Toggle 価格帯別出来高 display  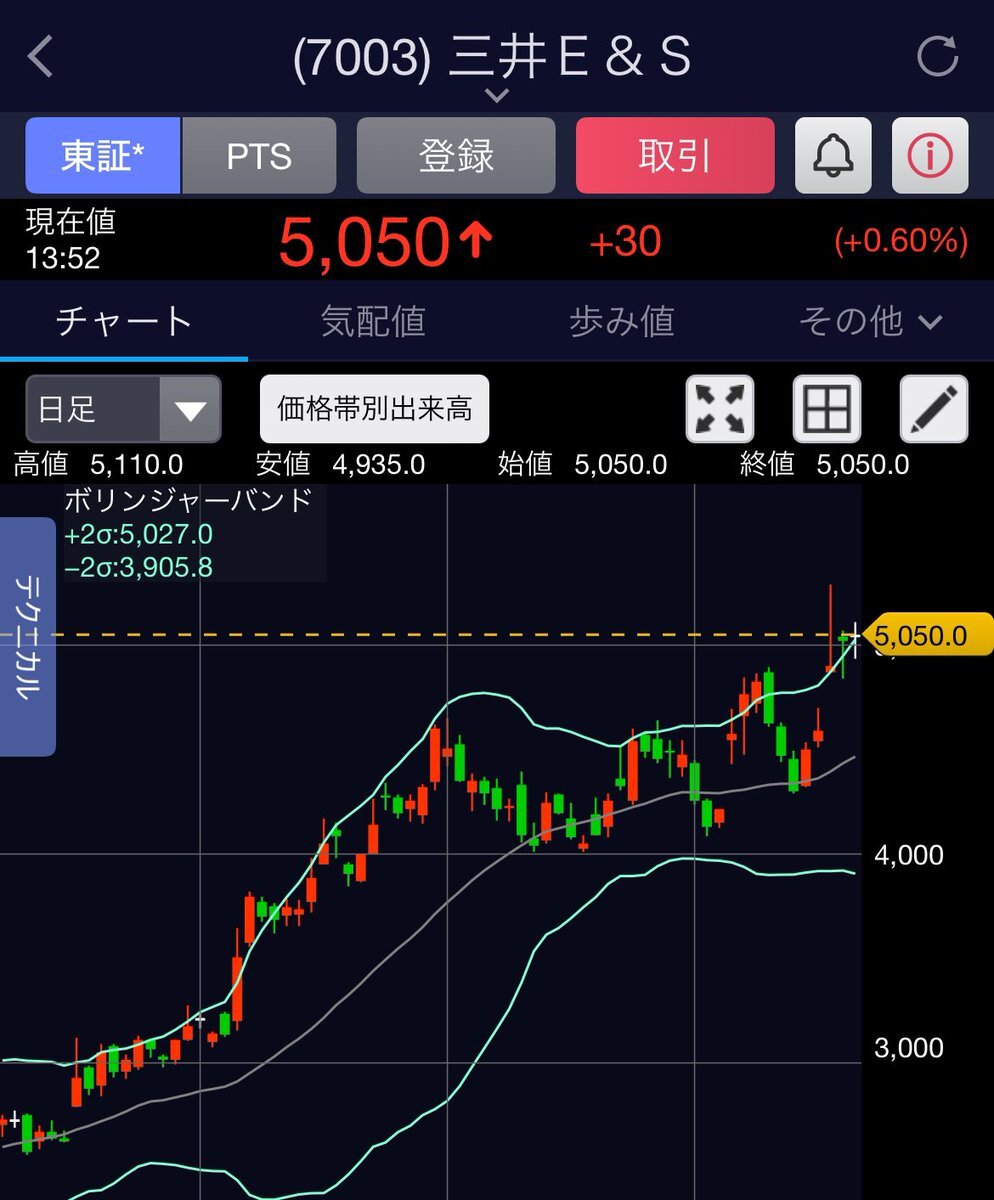click(374, 409)
